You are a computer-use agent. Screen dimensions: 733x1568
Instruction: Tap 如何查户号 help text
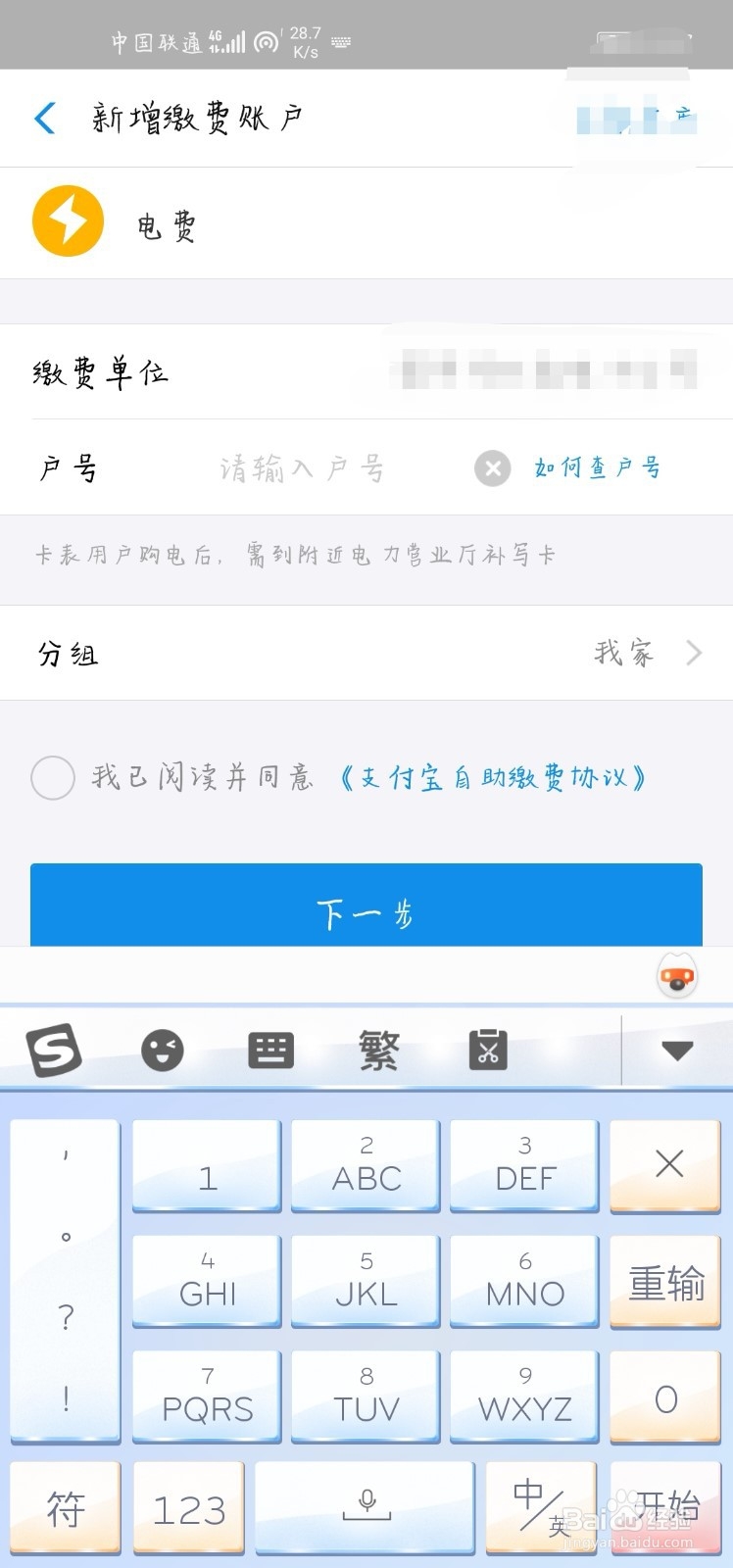click(x=596, y=468)
